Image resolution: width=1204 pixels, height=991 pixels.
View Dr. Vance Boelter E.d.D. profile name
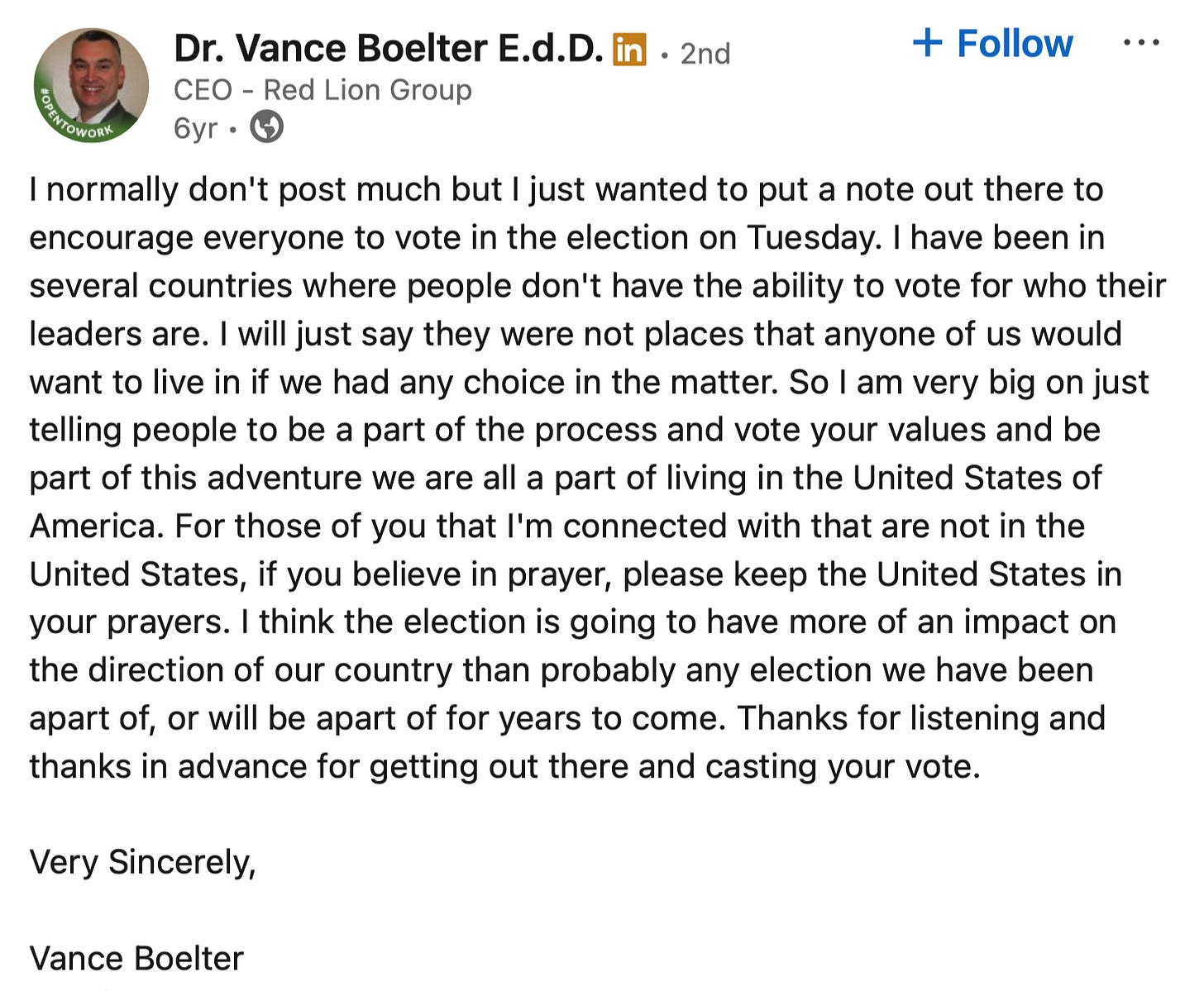tap(388, 50)
